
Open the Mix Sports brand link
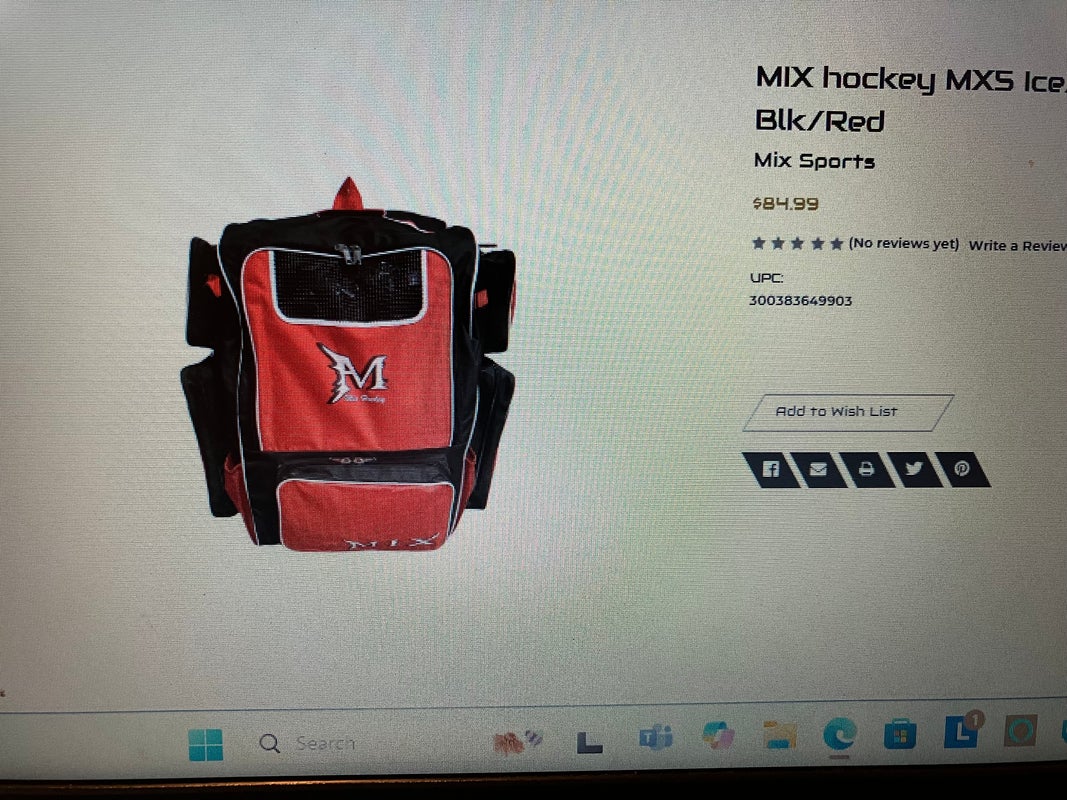tap(814, 161)
